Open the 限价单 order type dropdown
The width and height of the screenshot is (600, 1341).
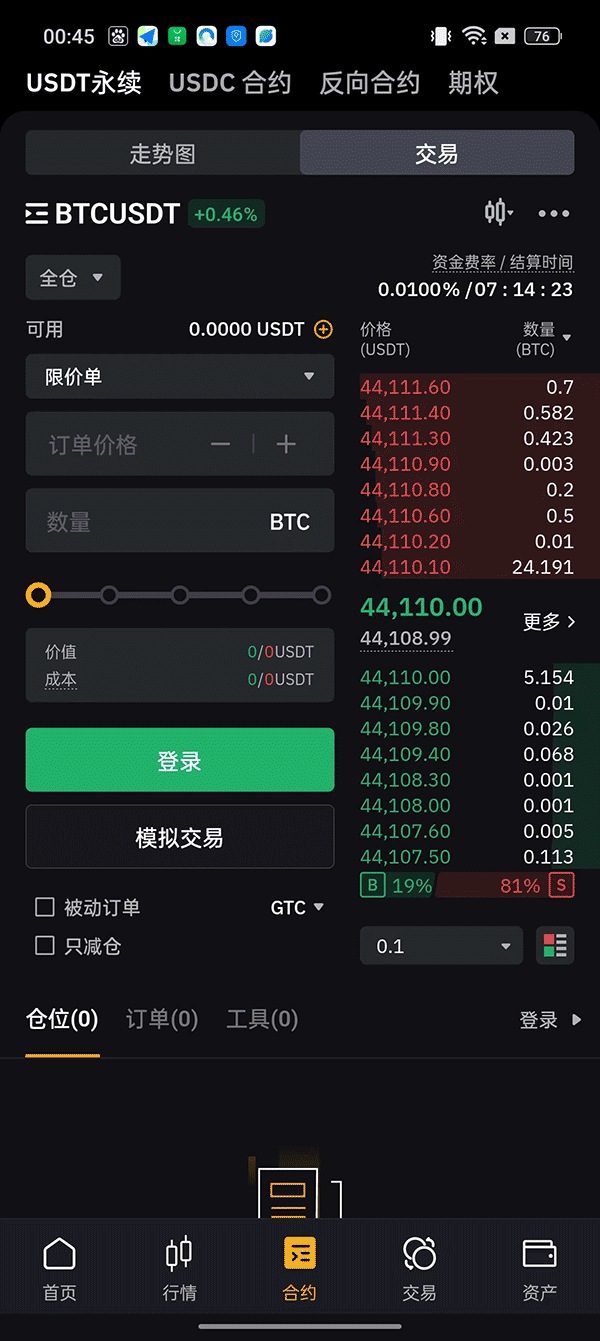pos(180,377)
